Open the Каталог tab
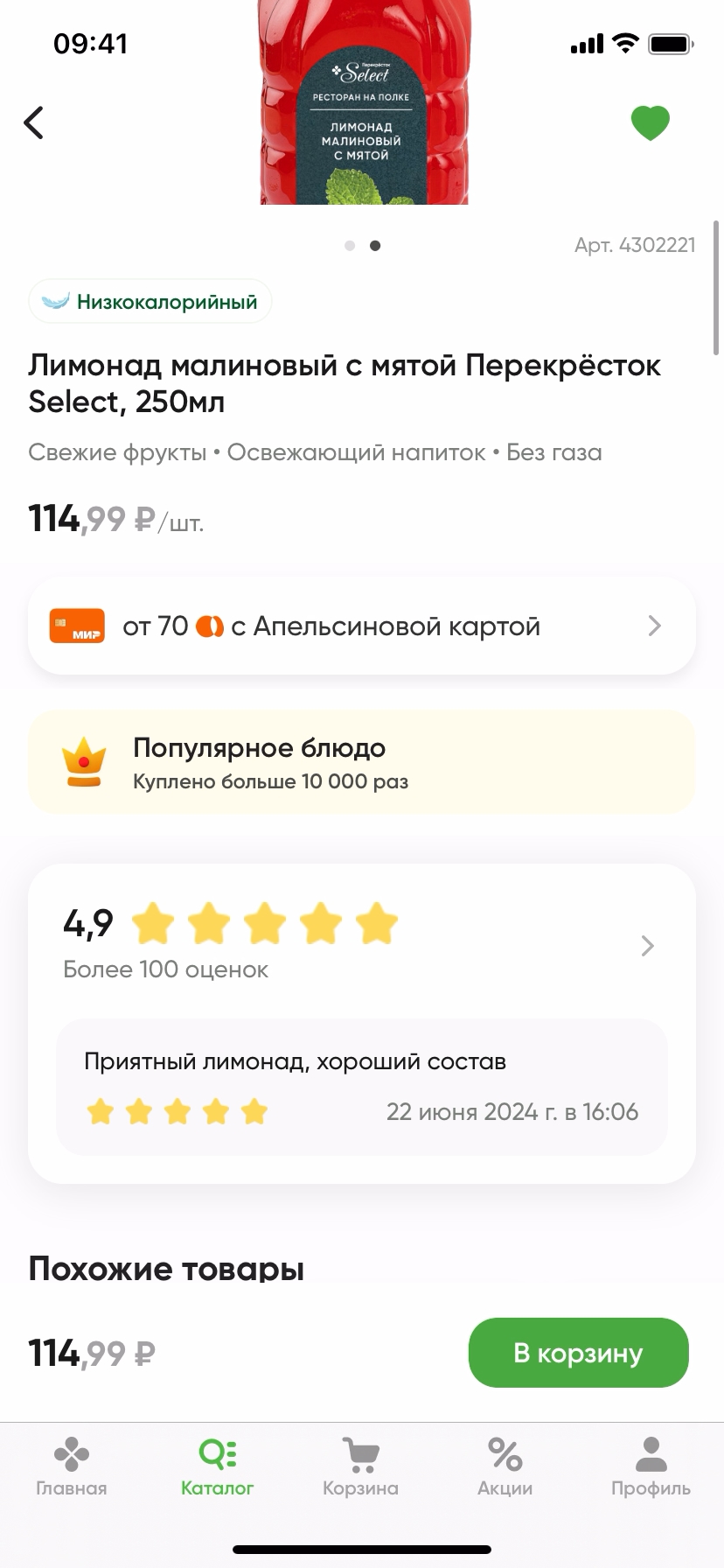The width and height of the screenshot is (724, 1568). (x=217, y=1466)
